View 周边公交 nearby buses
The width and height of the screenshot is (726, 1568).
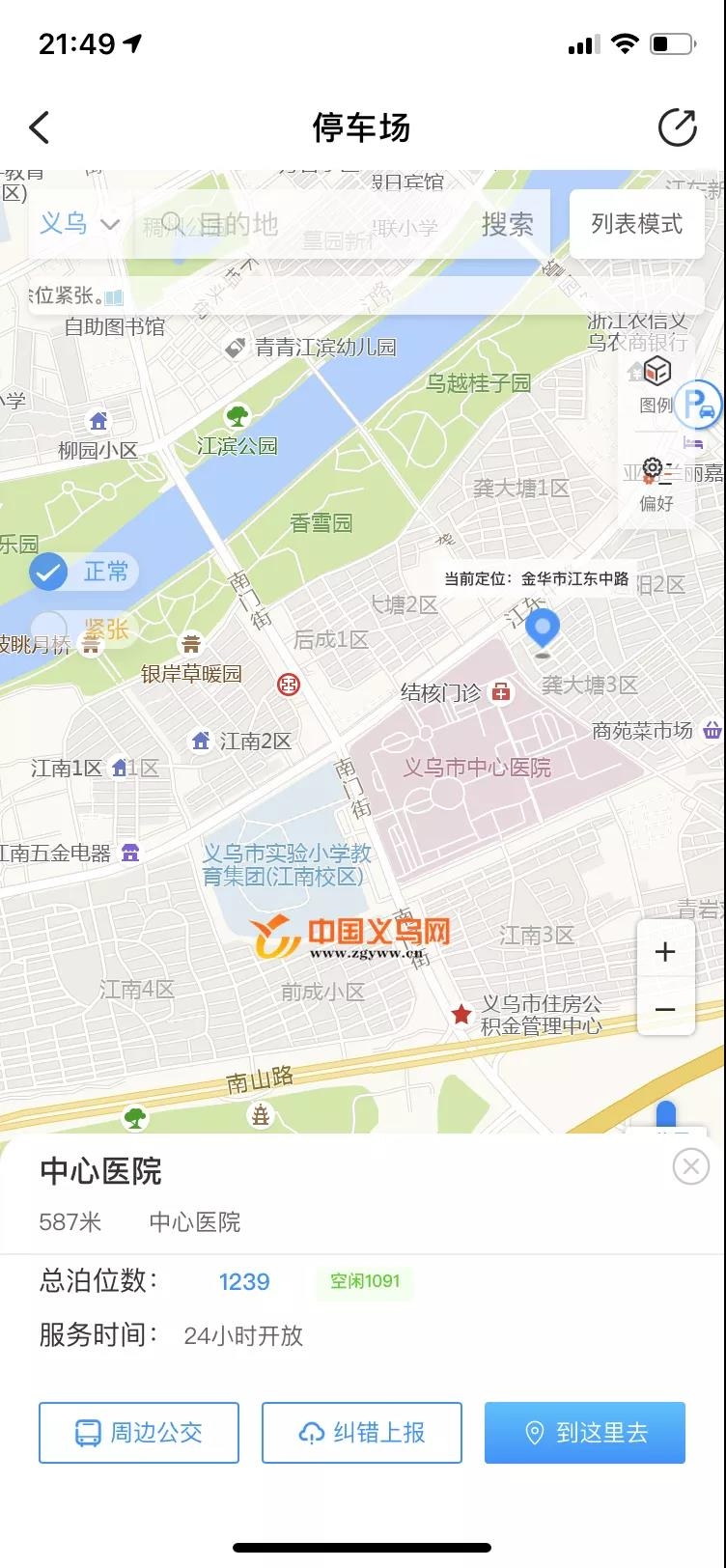tap(139, 1432)
